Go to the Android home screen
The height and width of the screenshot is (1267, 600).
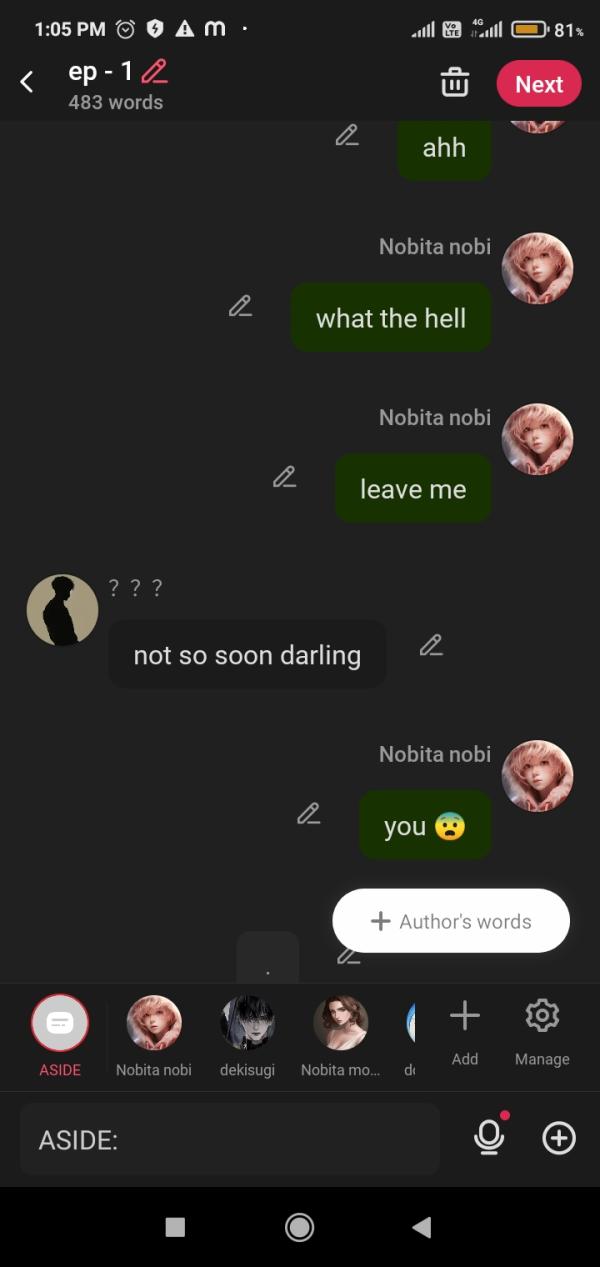click(x=299, y=1227)
